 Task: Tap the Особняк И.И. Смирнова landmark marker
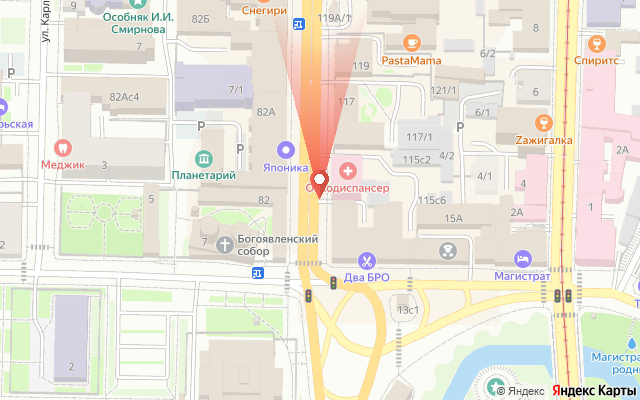[138, 4]
